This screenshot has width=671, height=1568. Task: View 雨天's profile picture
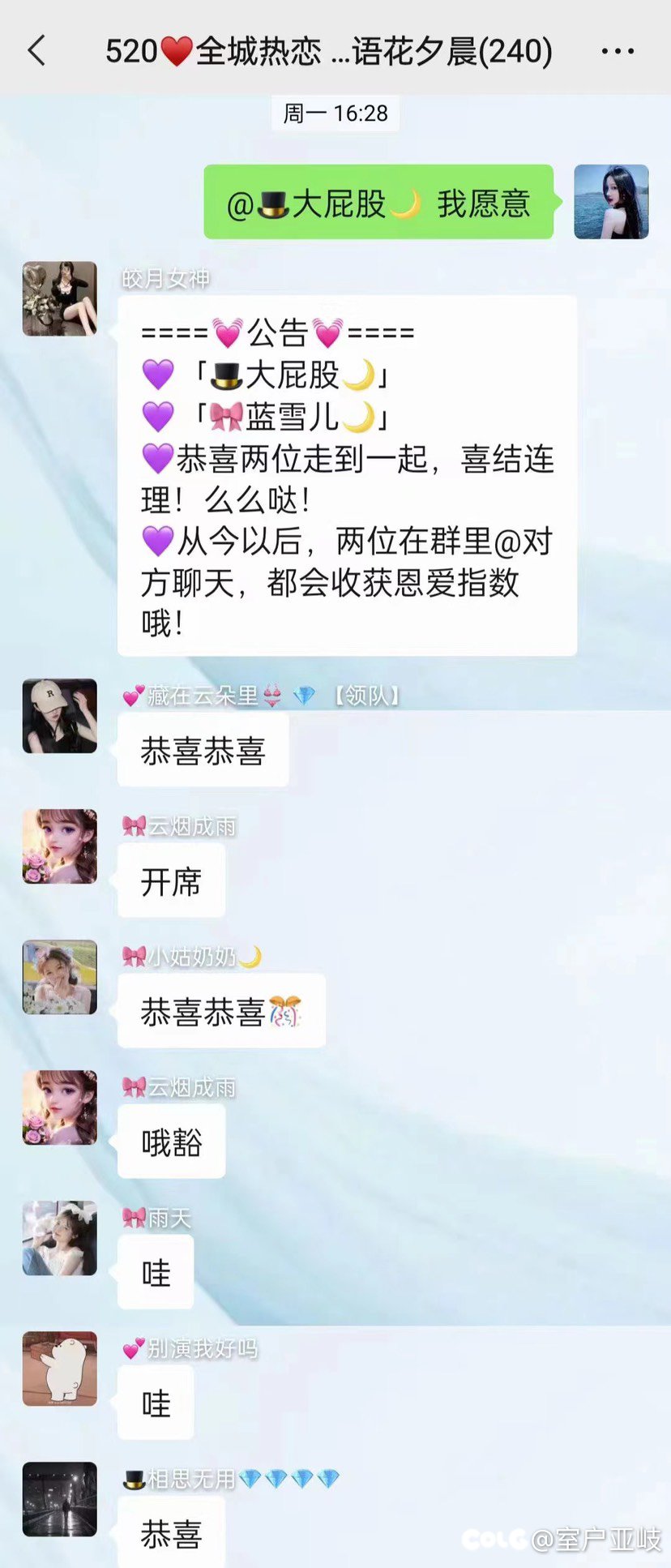tap(59, 1238)
